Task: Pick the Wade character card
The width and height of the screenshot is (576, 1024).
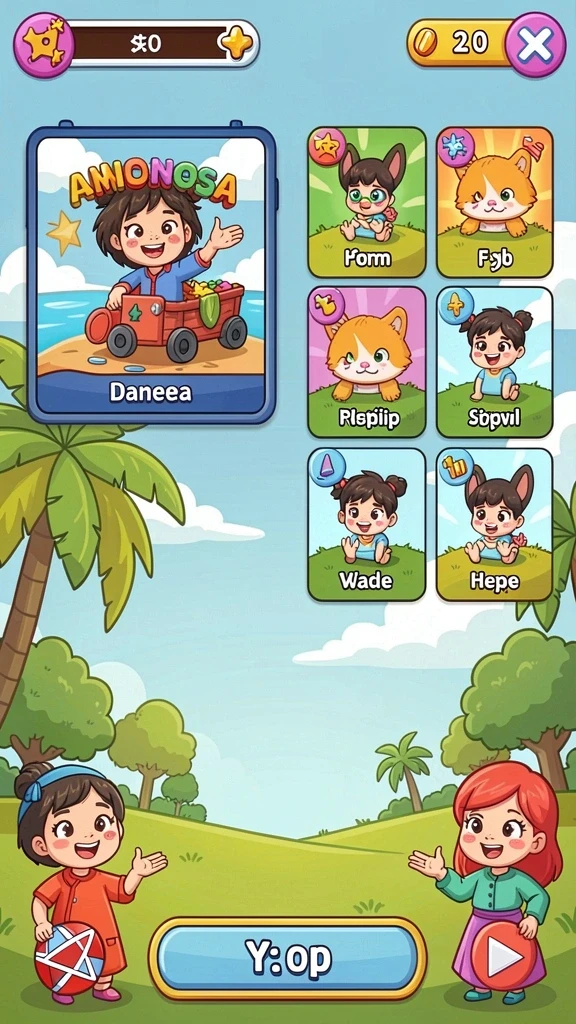Action: pos(366,524)
